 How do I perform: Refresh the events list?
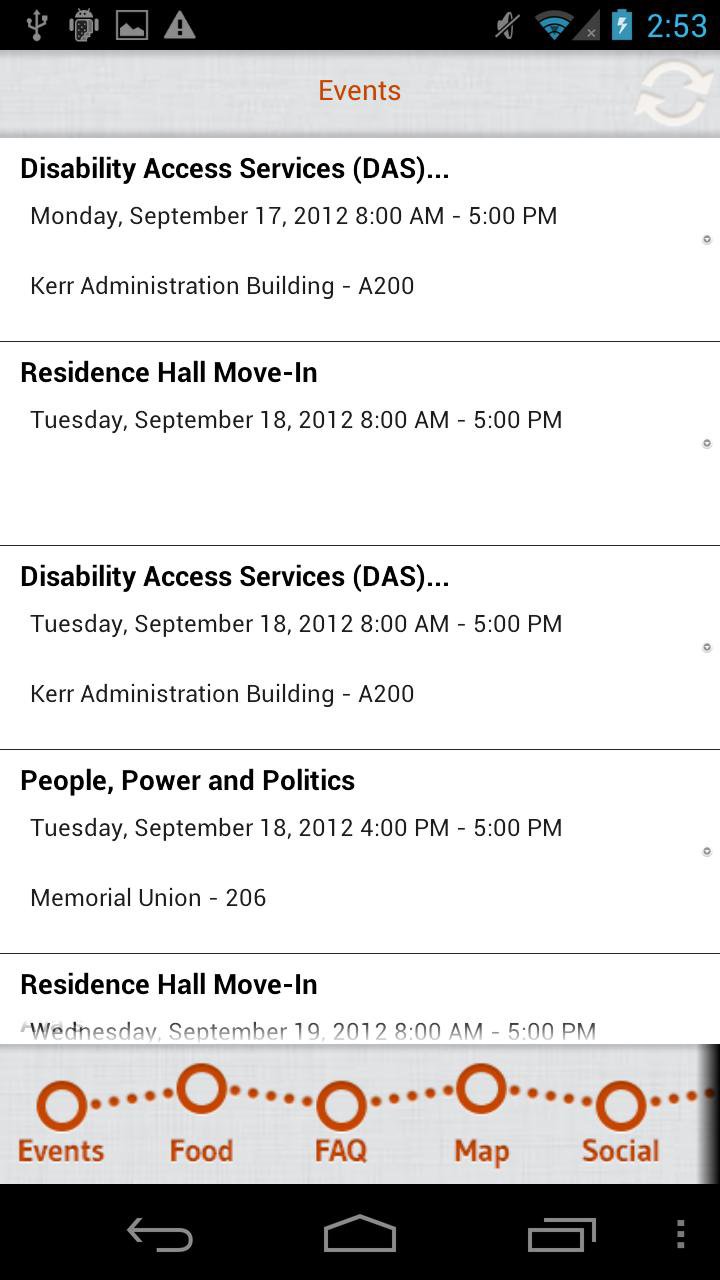(x=674, y=94)
